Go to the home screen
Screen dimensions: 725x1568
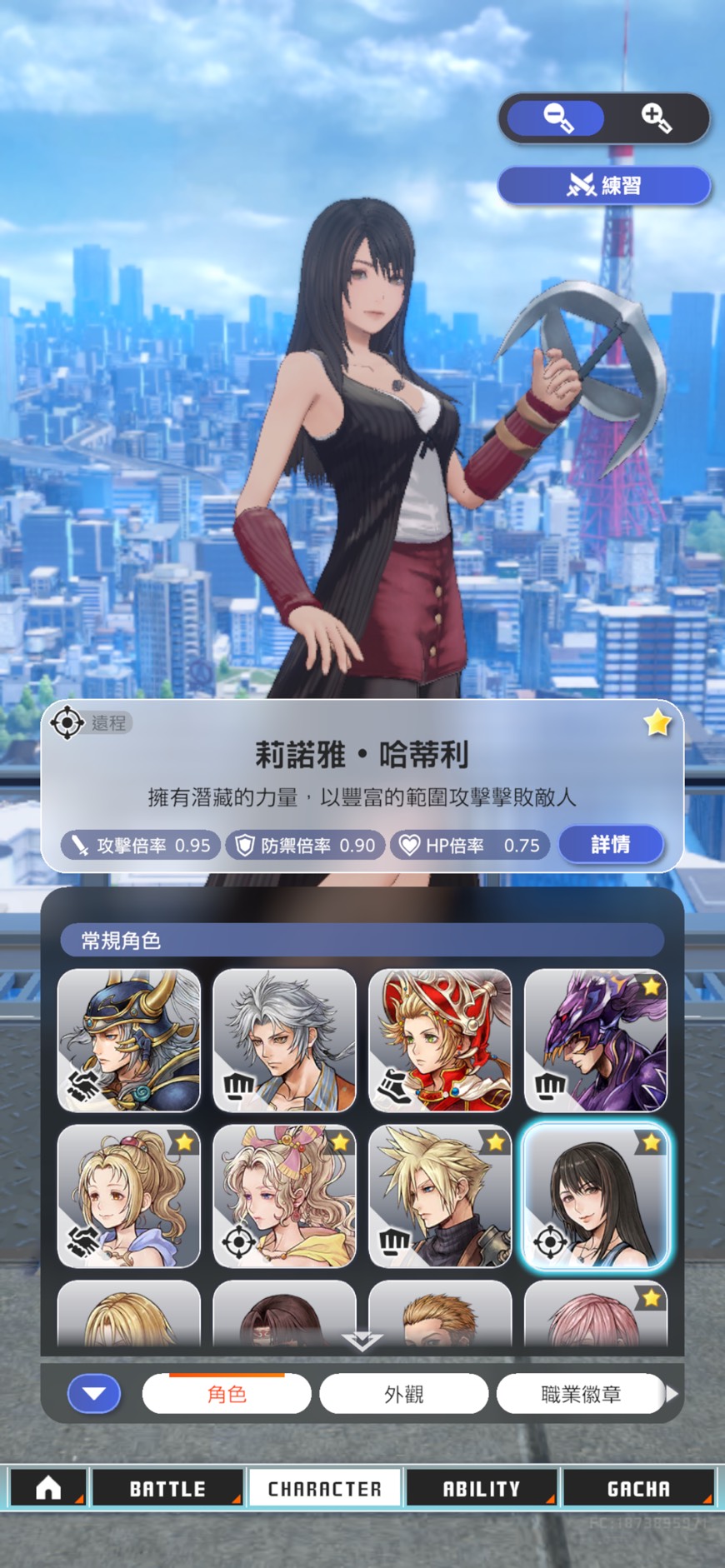(x=47, y=1488)
